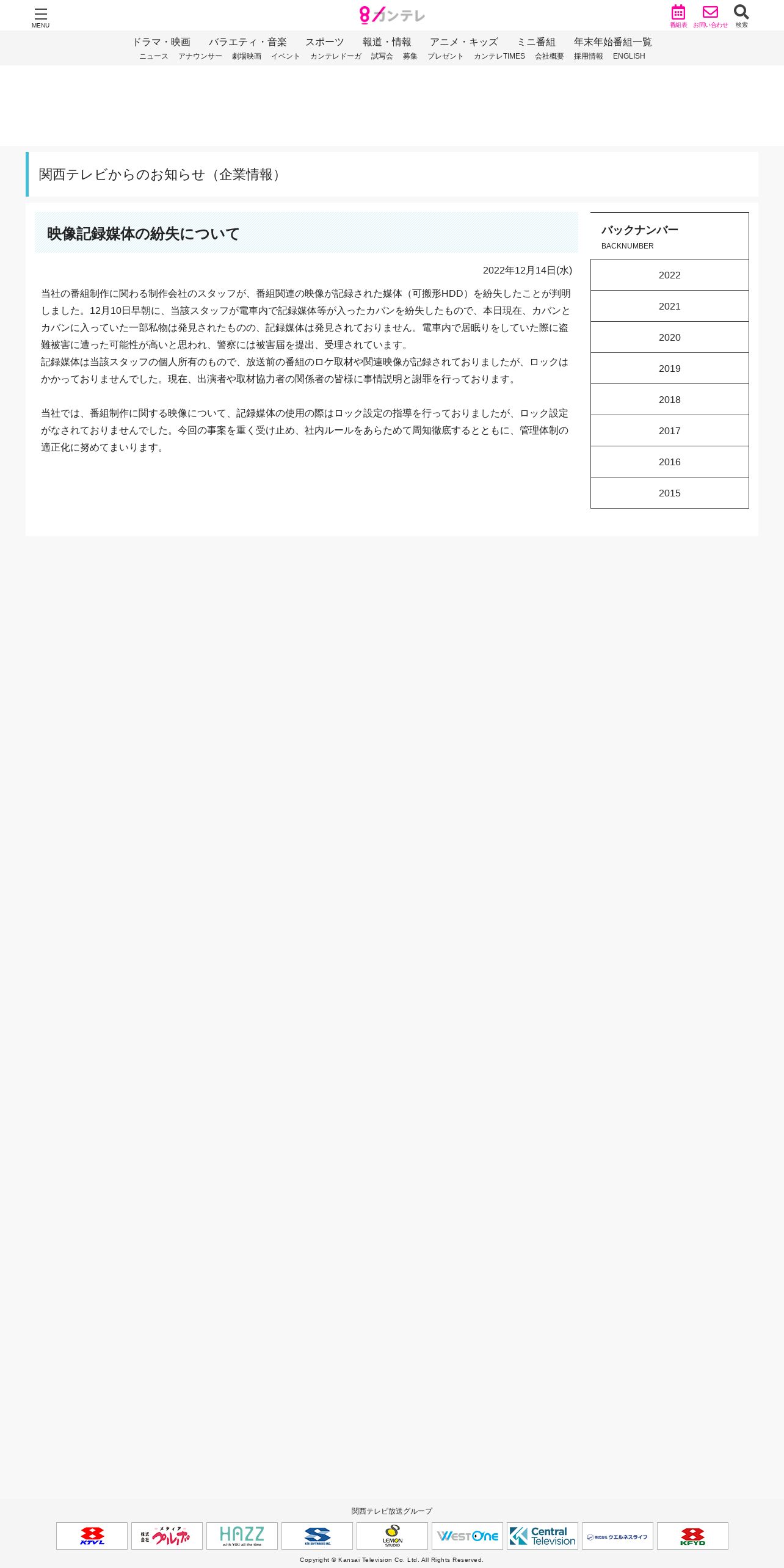The height and width of the screenshot is (1568, 784).
Task: Open the スポーツ category
Action: [x=324, y=42]
